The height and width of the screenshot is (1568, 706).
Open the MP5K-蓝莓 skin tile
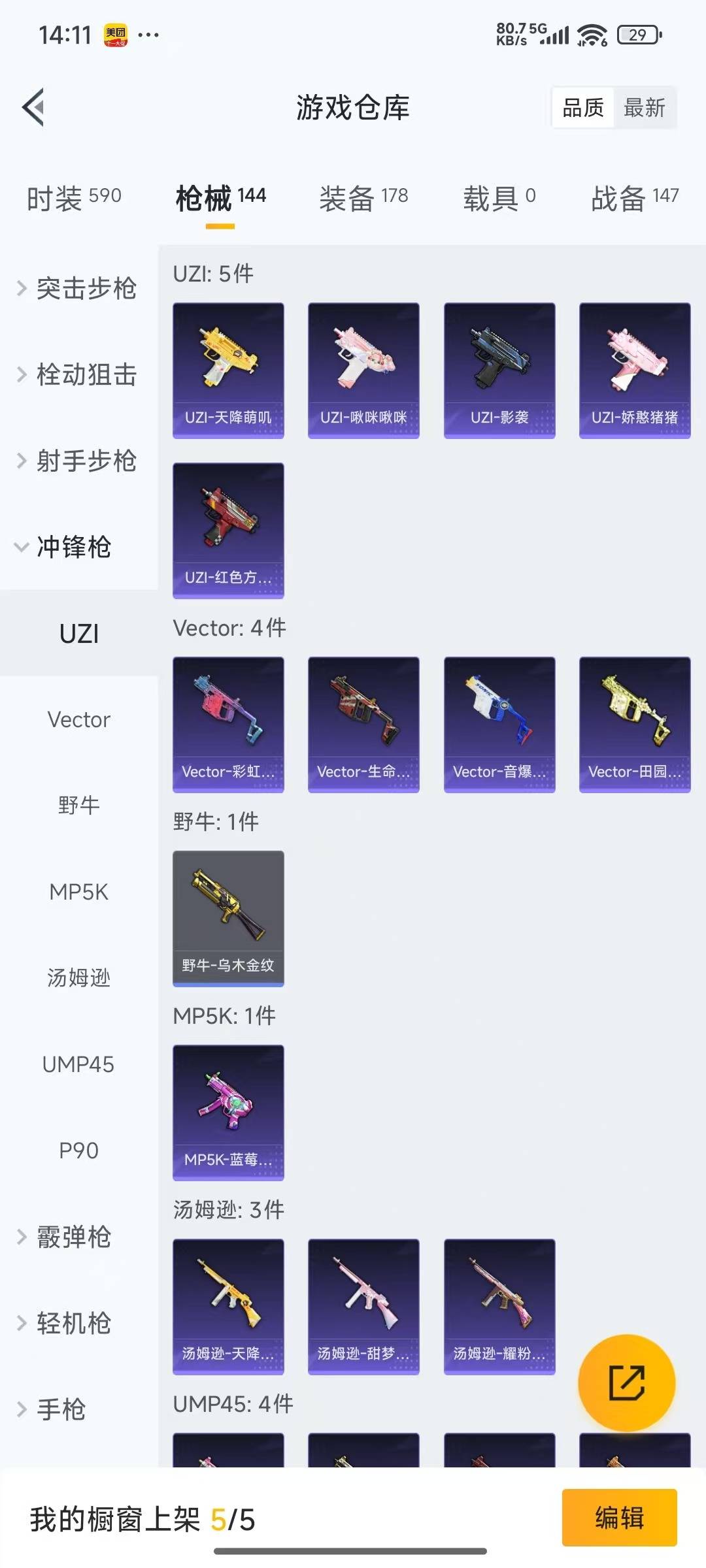tap(228, 1112)
